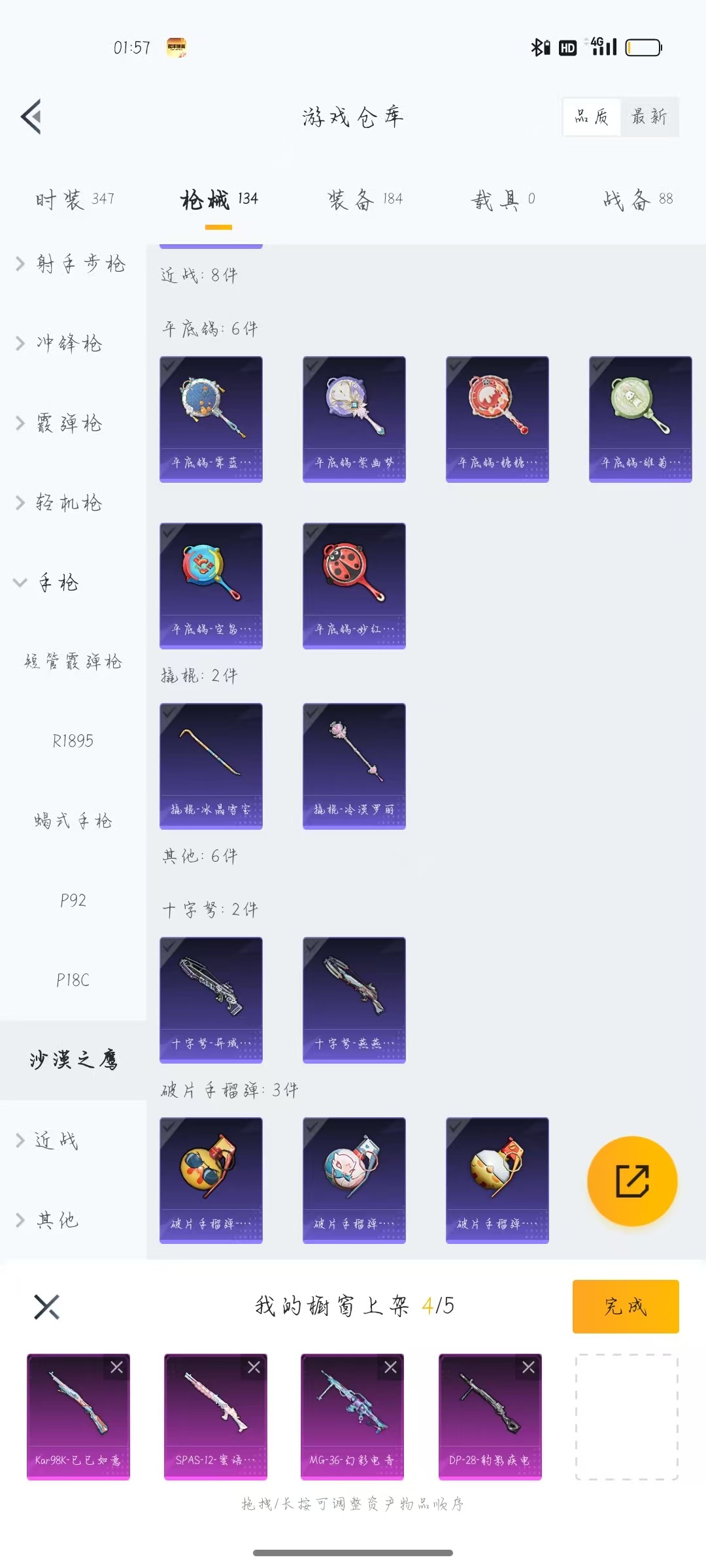Viewport: 706px width, 1568px height.
Task: Tap the orange share floating button
Action: (x=631, y=1181)
